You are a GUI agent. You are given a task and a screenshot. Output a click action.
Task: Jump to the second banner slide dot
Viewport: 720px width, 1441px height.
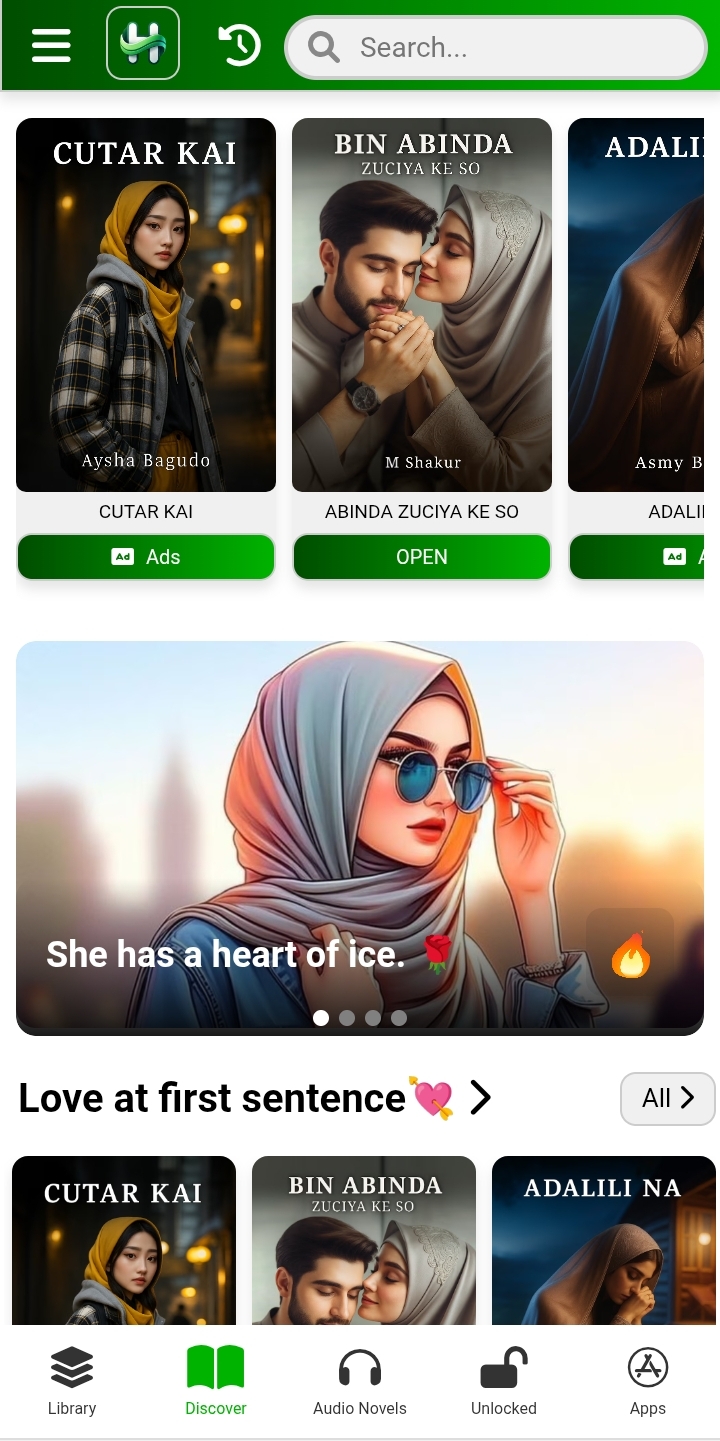347,1018
